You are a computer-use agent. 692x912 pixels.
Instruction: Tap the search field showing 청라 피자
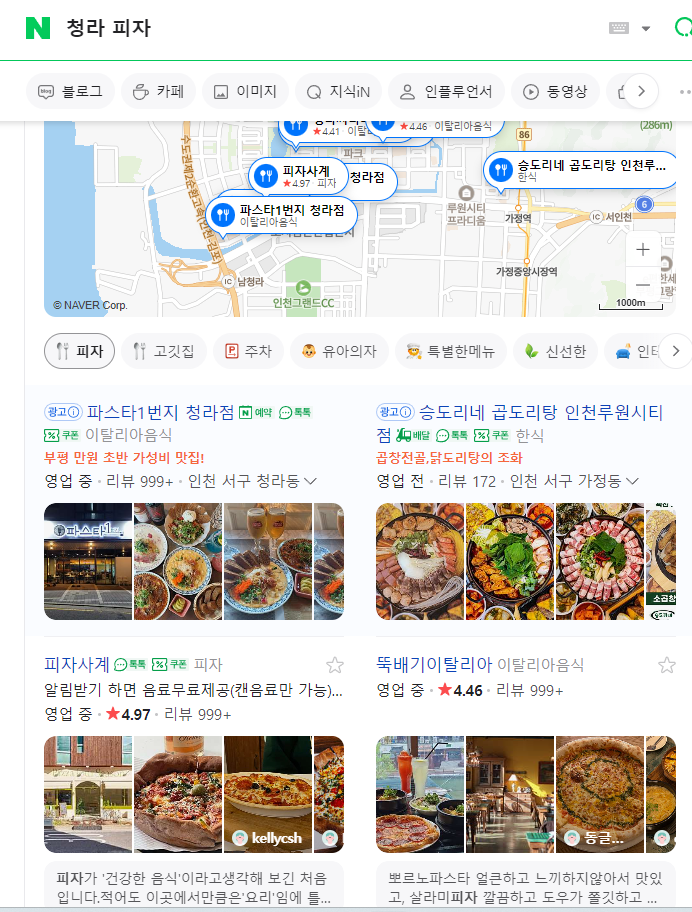point(300,28)
